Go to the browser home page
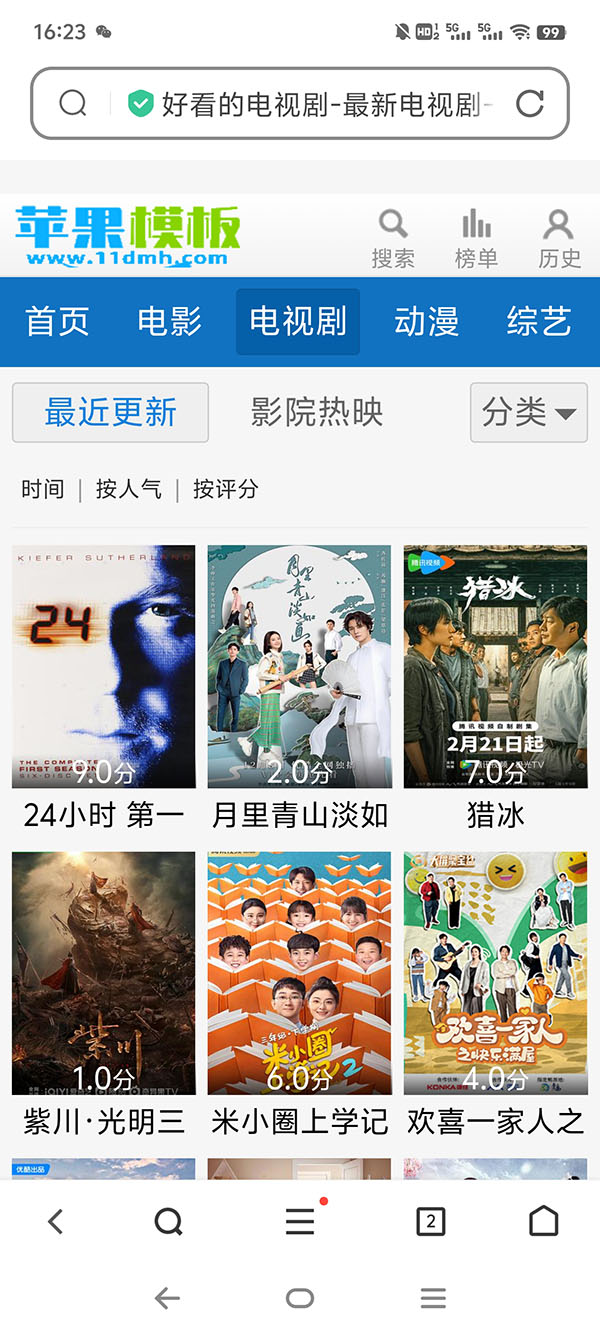 click(543, 1221)
